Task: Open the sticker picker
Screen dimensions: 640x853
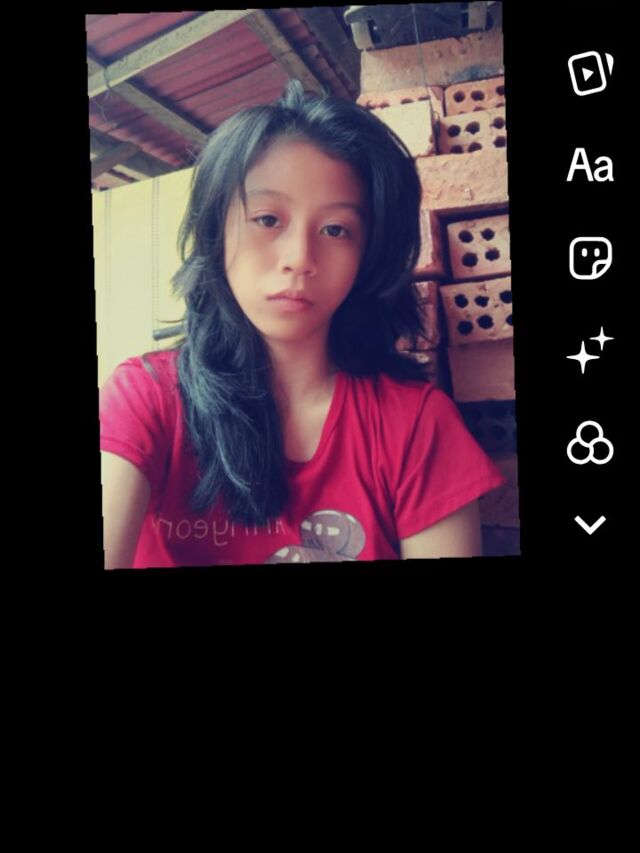Action: pyautogui.click(x=590, y=259)
